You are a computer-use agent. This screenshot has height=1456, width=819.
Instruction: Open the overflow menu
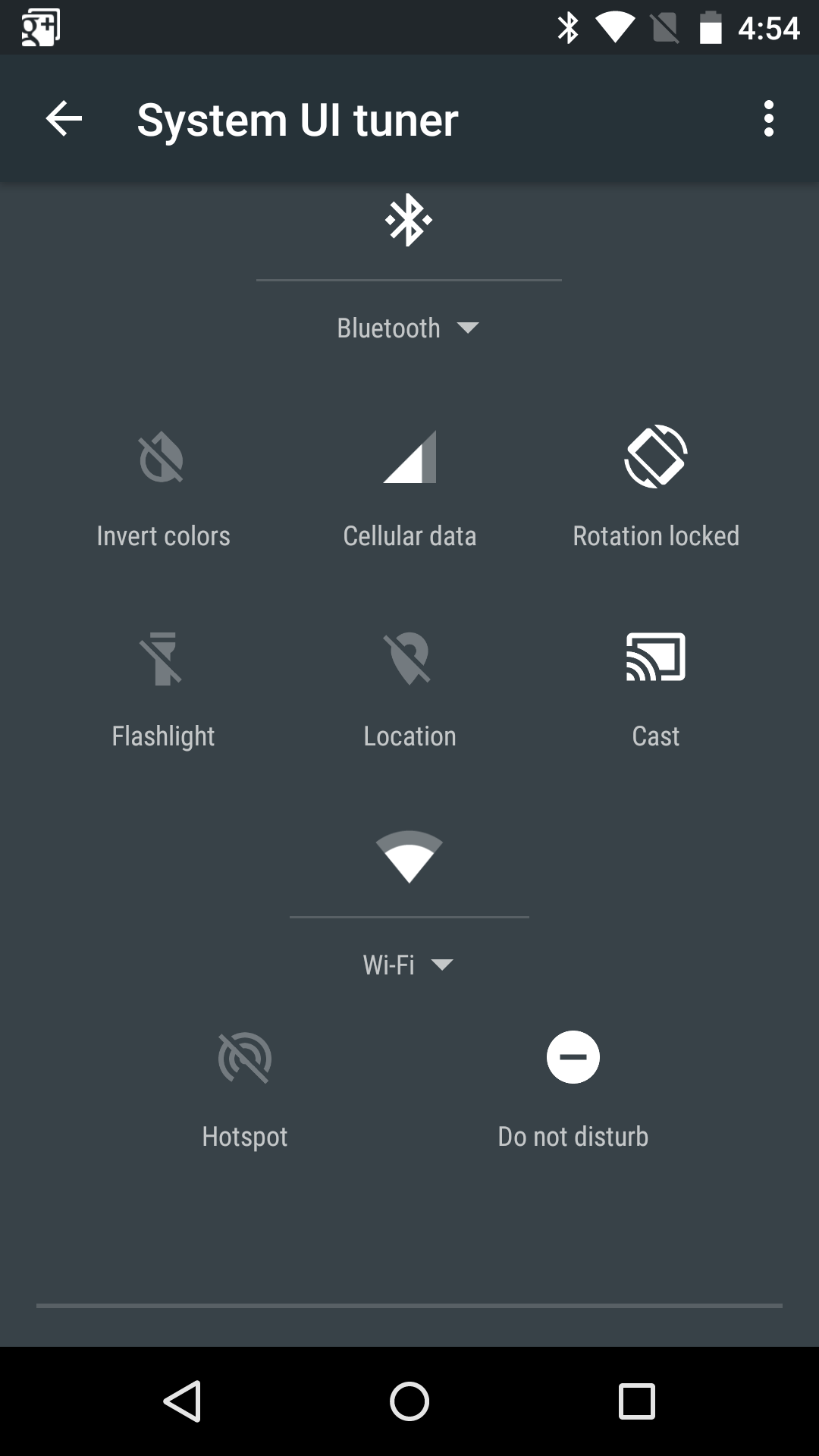tap(770, 118)
